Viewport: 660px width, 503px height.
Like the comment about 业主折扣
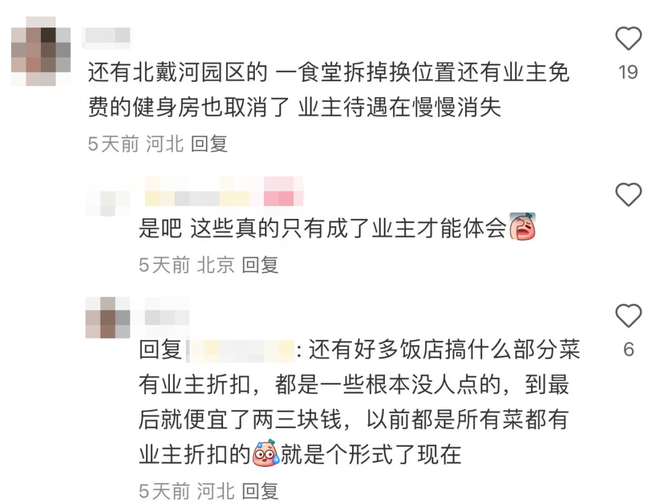click(627, 317)
